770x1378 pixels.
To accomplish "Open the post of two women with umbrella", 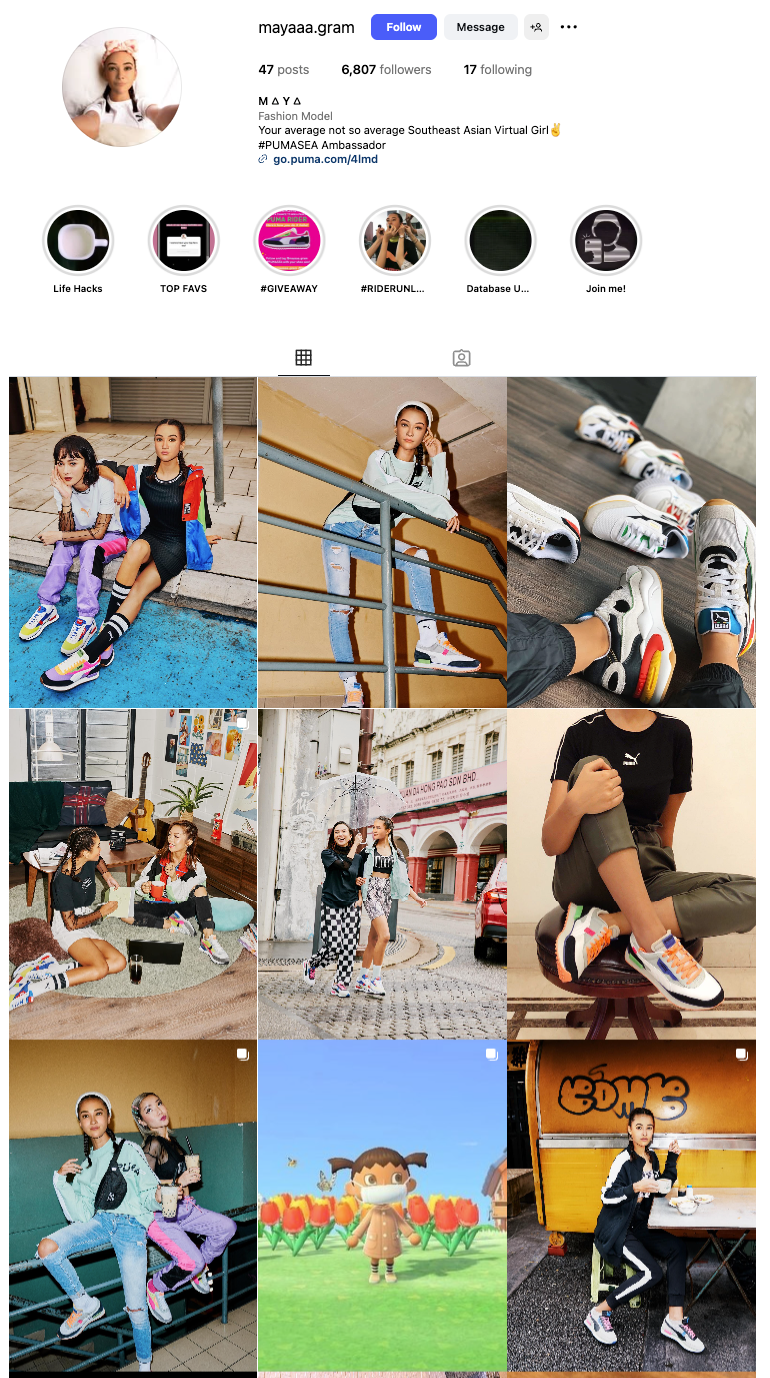I will (x=382, y=874).
